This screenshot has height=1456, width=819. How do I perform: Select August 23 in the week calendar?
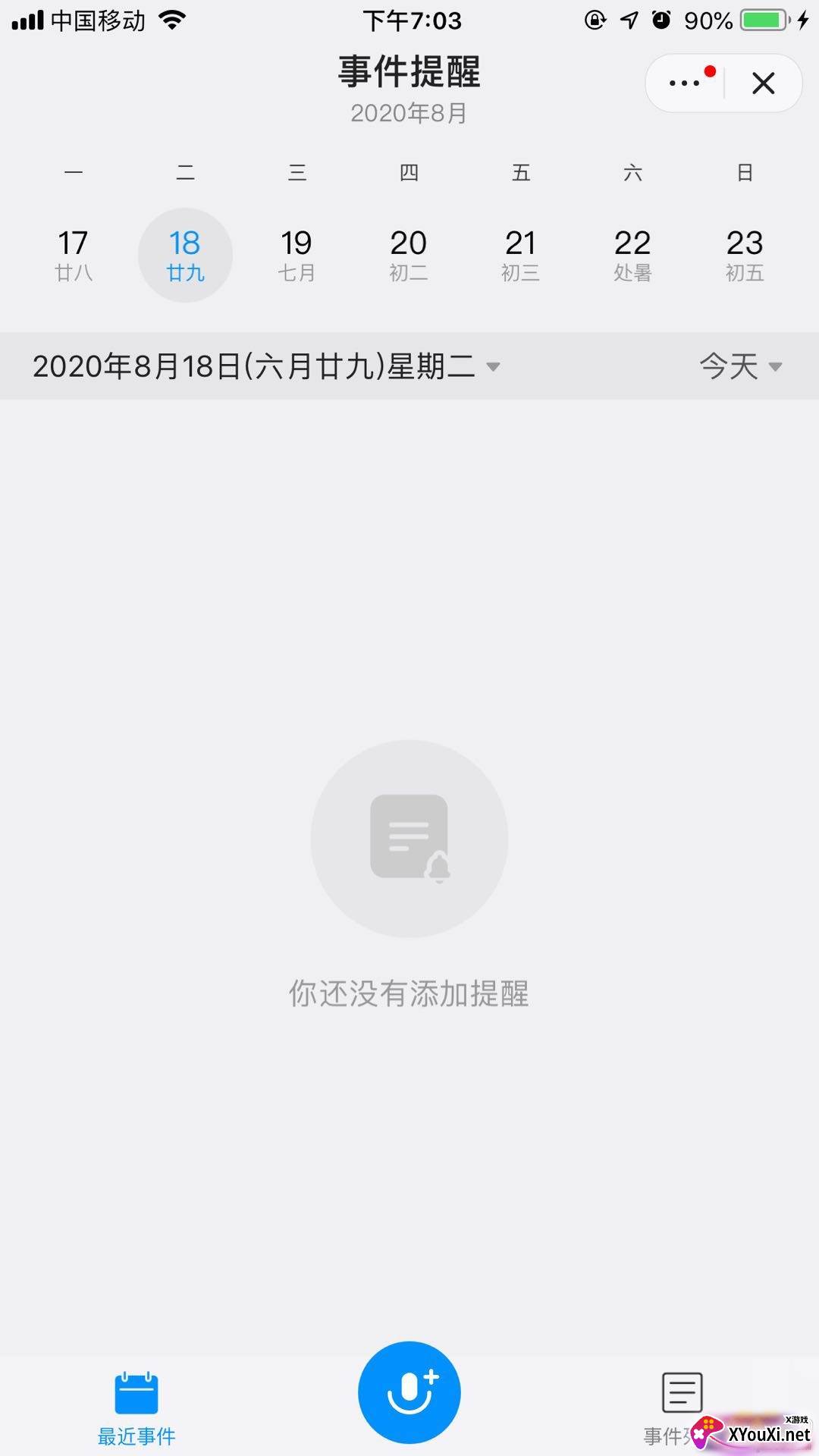[744, 256]
